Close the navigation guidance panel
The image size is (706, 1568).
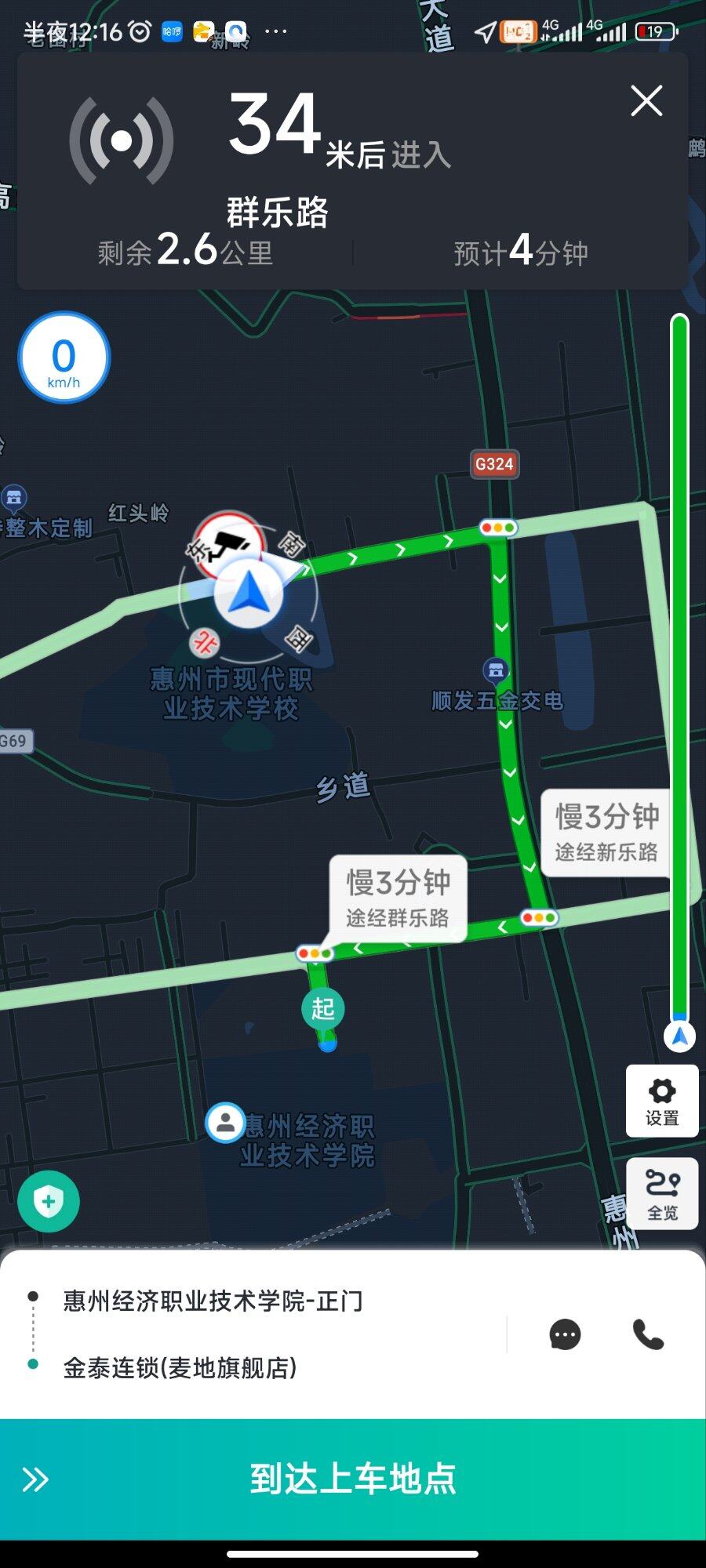coord(646,101)
